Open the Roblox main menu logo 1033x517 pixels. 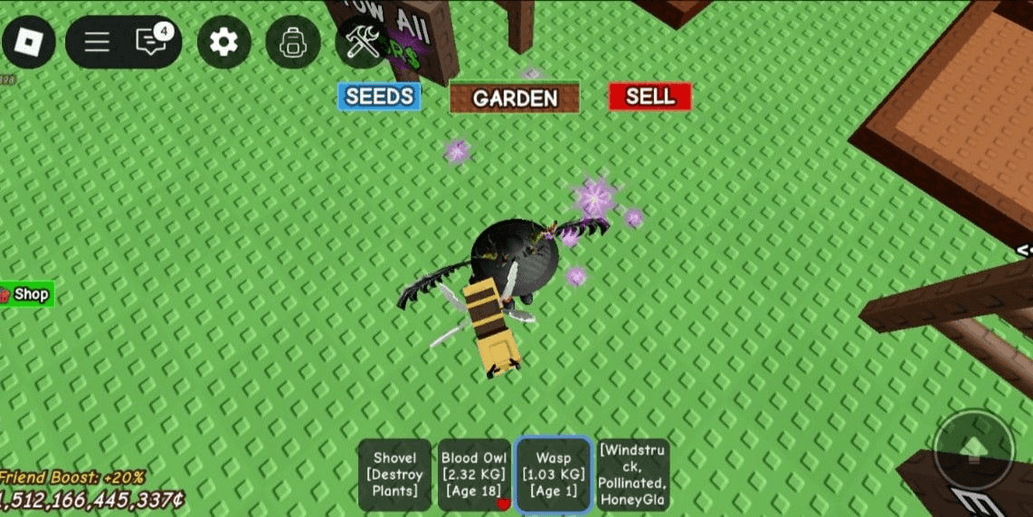point(29,42)
